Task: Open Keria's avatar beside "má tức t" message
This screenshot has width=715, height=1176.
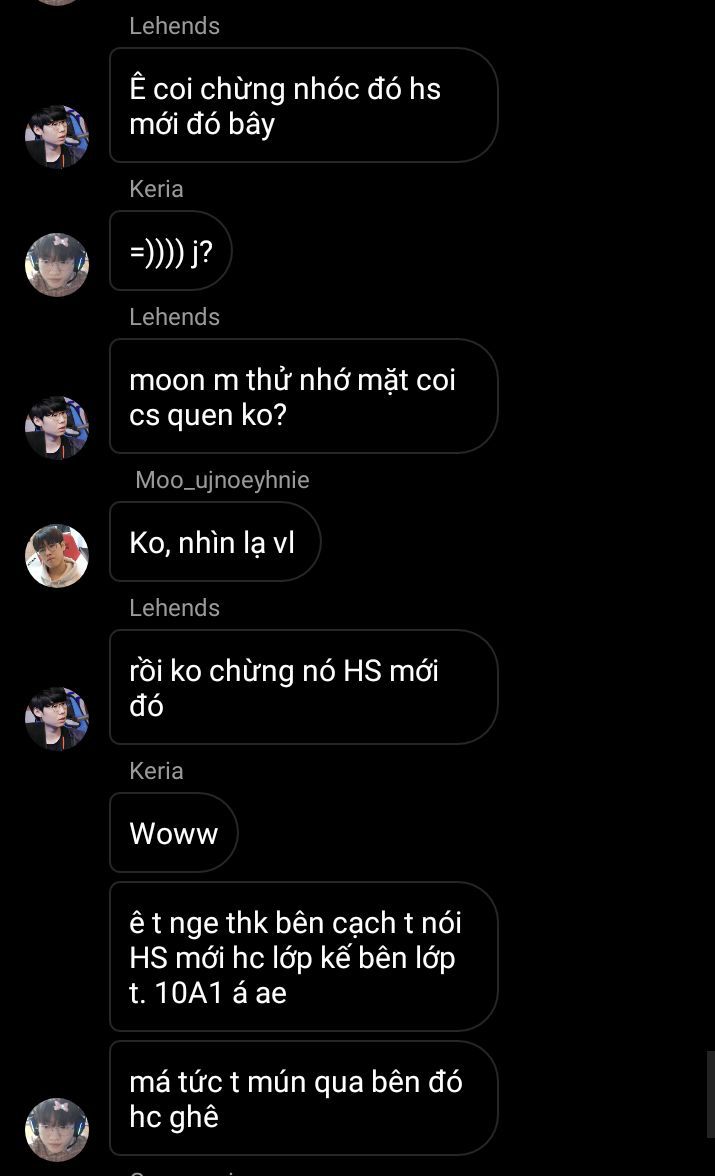Action: point(57,1129)
